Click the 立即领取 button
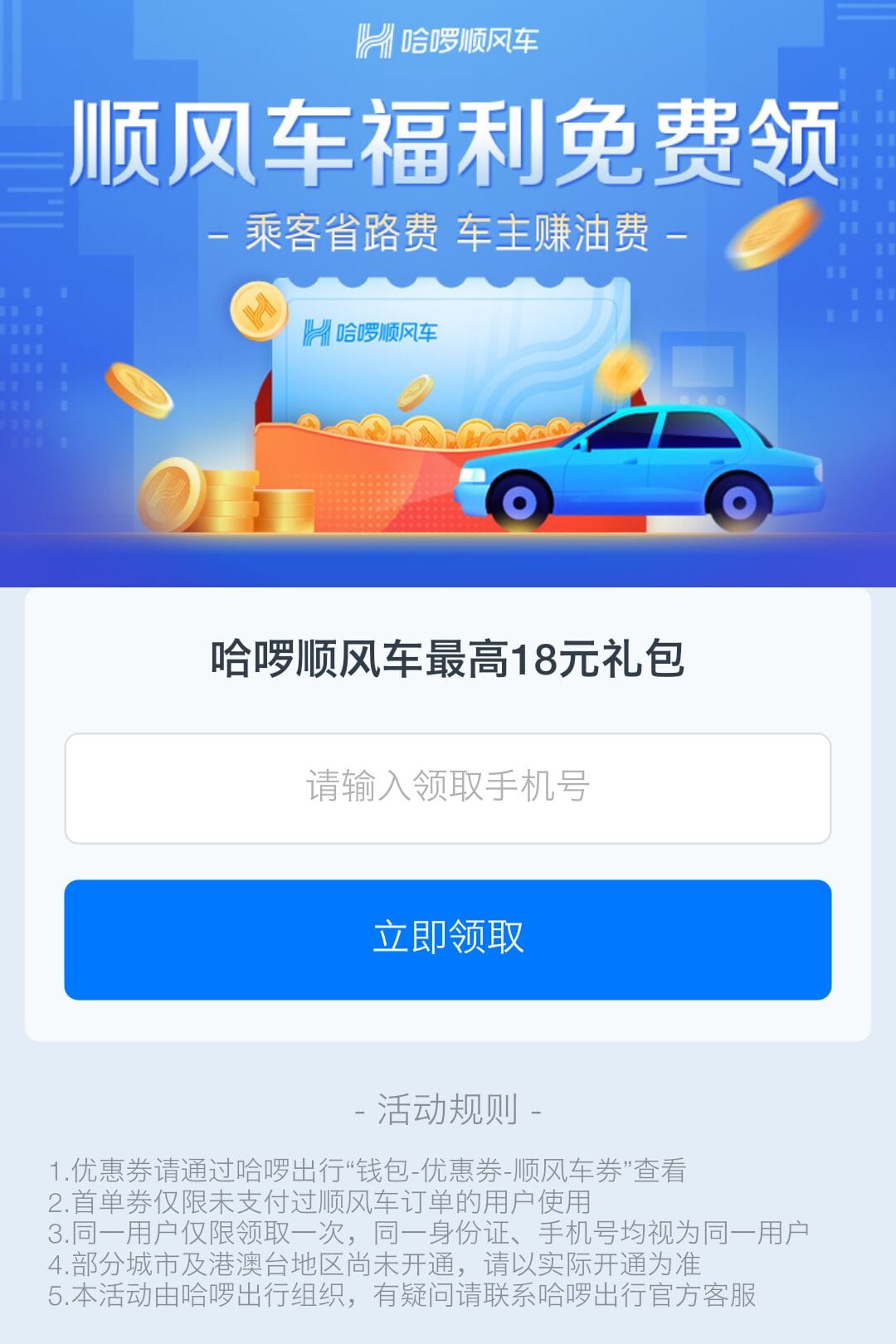 [x=448, y=937]
